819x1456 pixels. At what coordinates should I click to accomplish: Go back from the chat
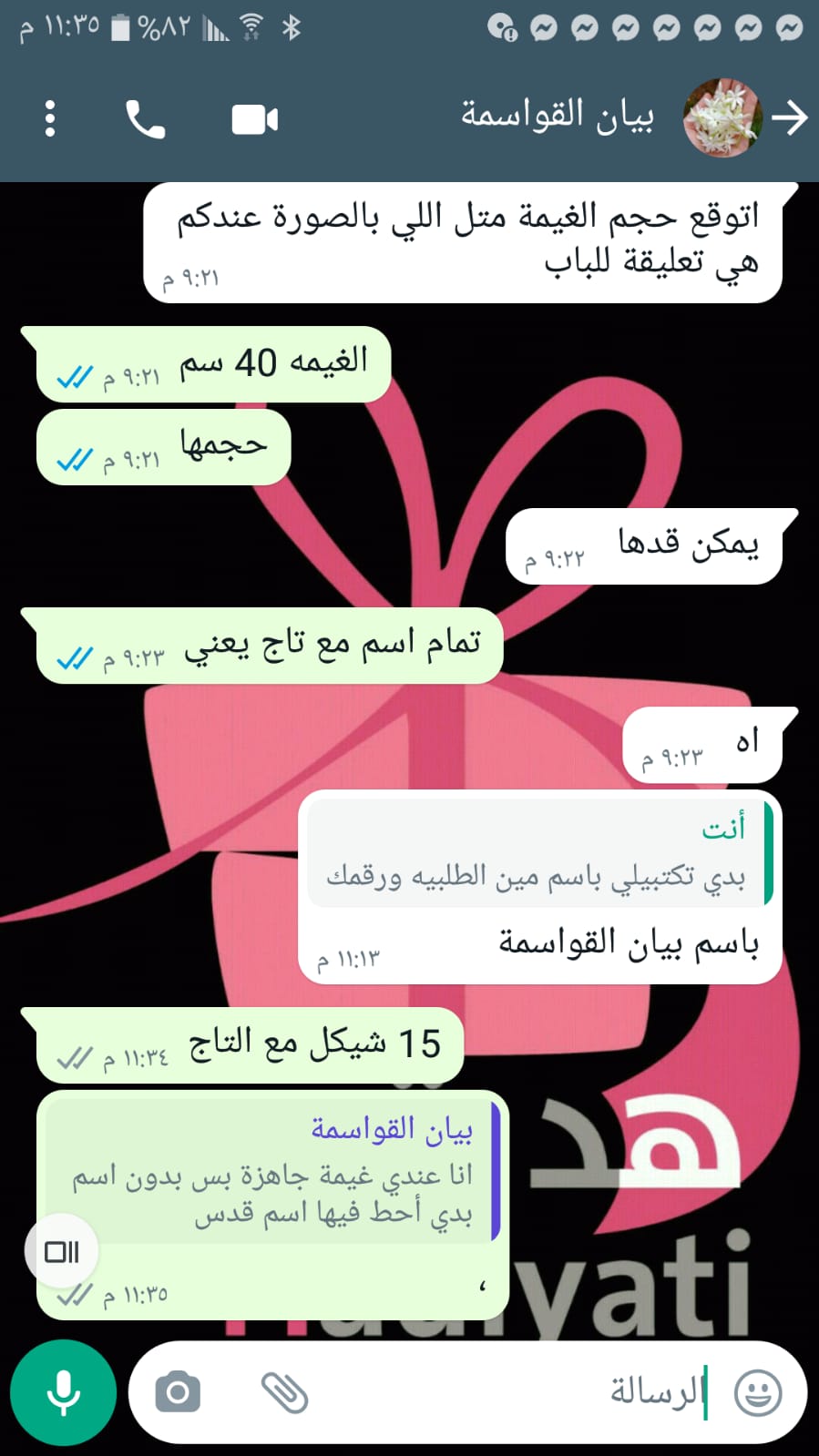pos(789,118)
